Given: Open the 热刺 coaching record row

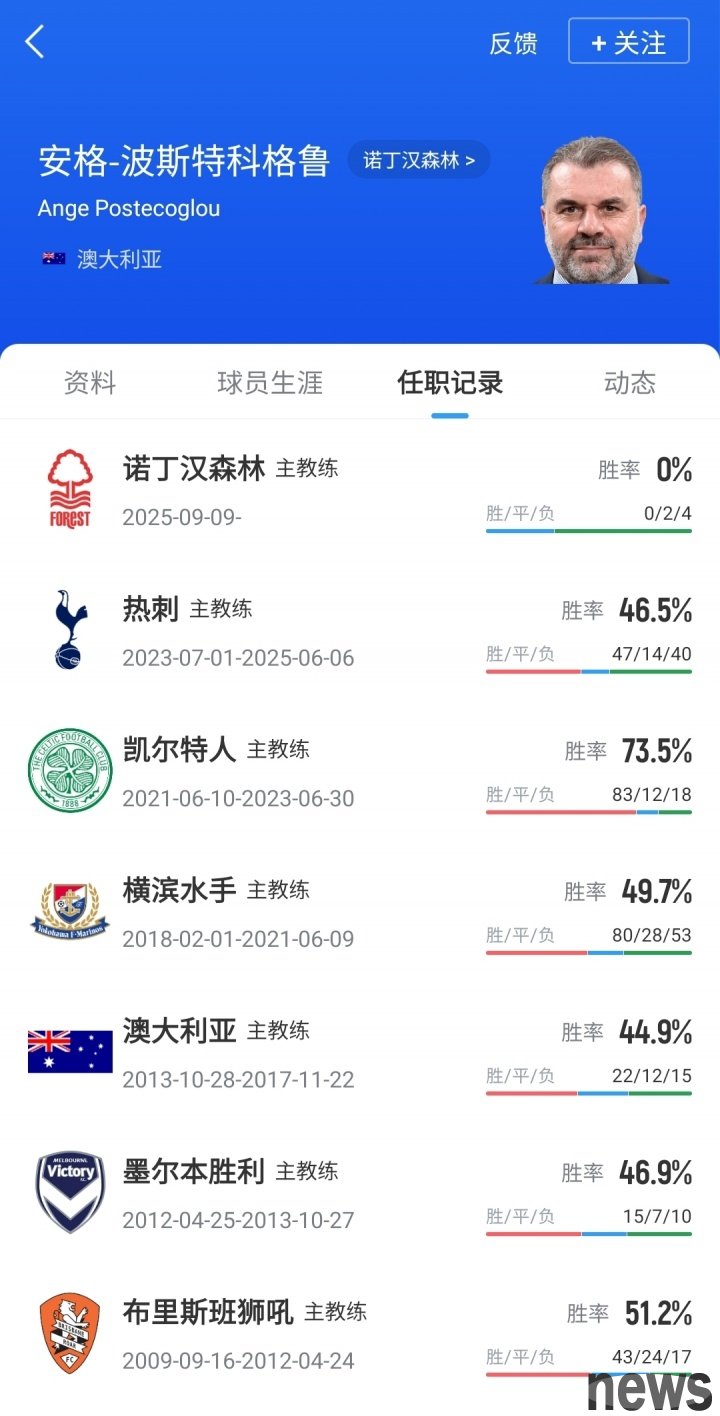Looking at the screenshot, I should 360,630.
